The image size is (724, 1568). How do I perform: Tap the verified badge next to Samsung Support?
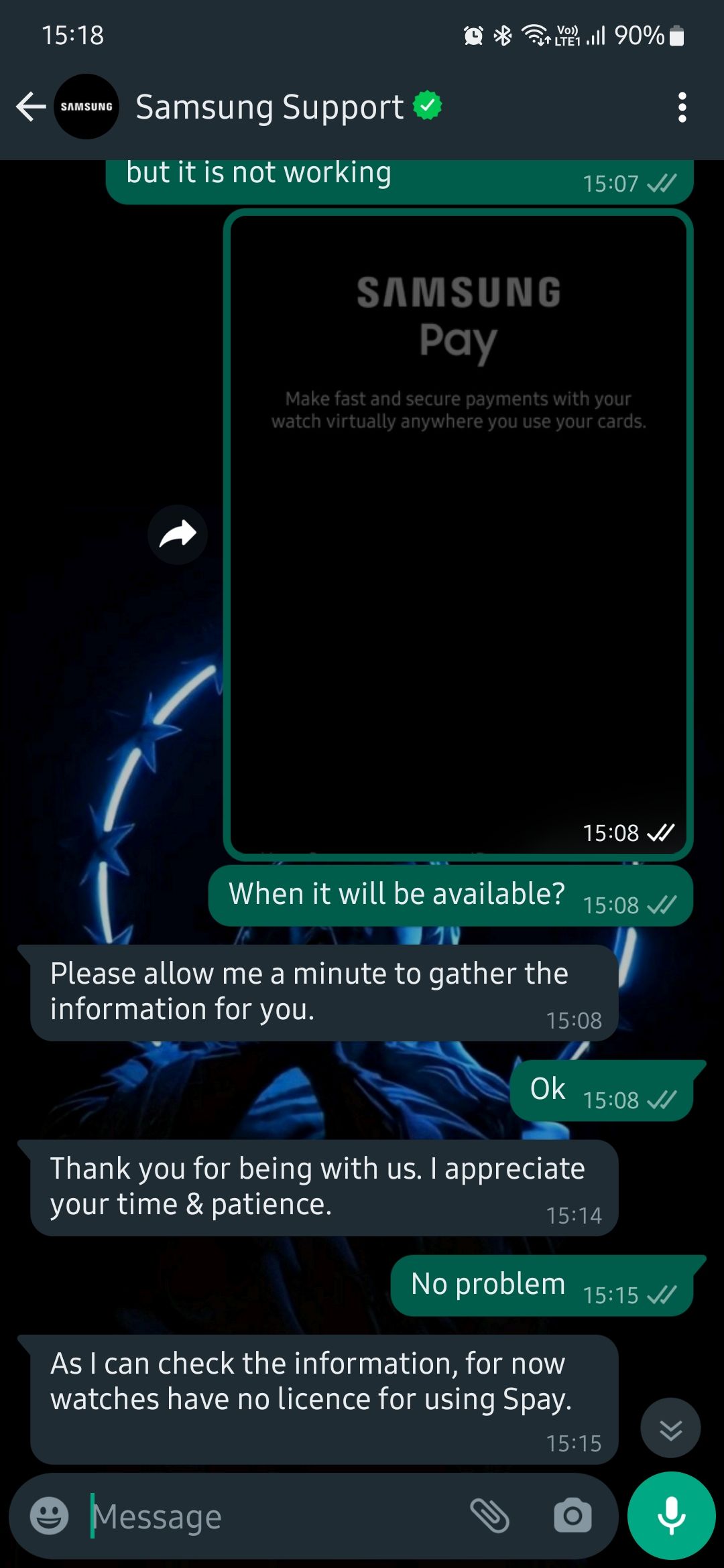(x=427, y=106)
